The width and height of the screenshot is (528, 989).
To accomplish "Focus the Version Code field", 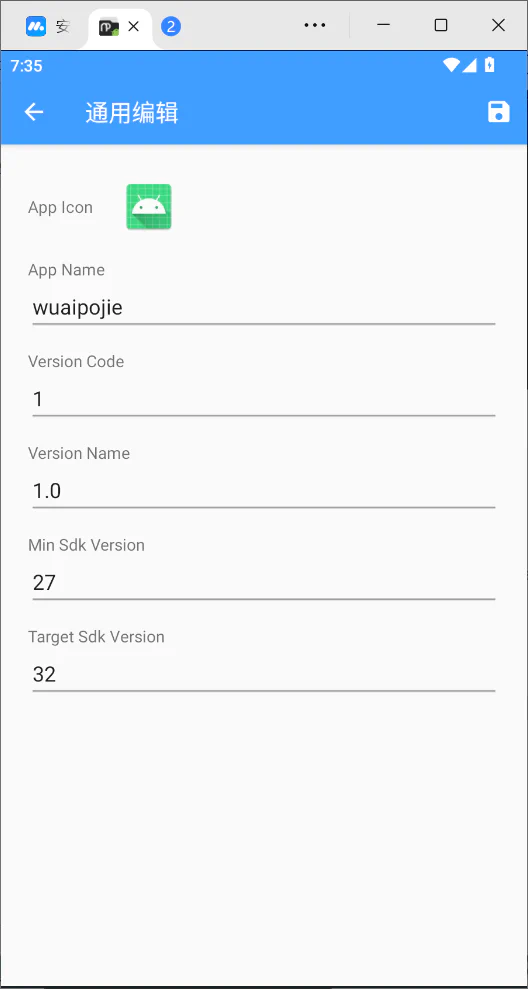I will (264, 400).
